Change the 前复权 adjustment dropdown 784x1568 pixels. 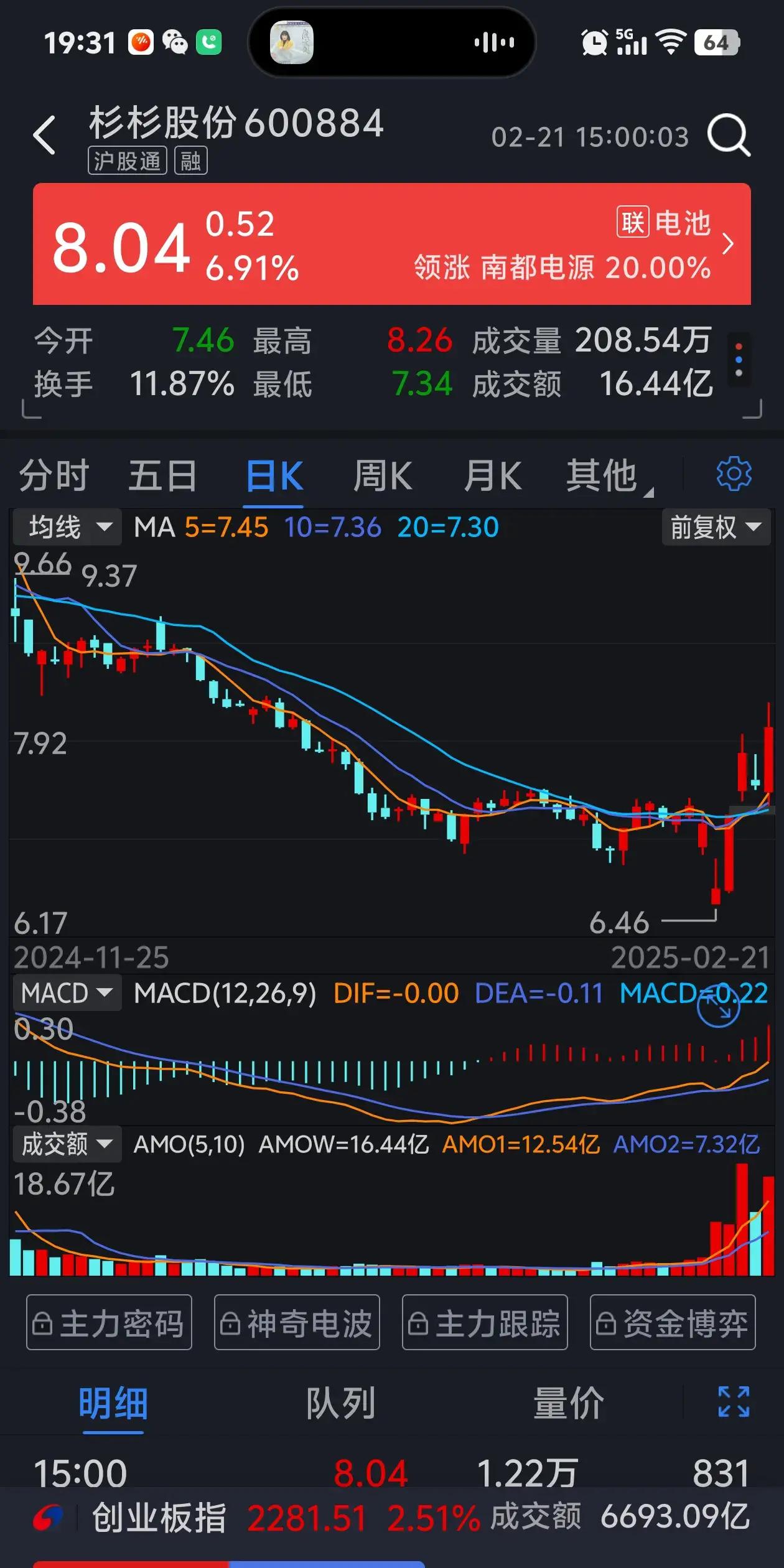pyautogui.click(x=716, y=528)
